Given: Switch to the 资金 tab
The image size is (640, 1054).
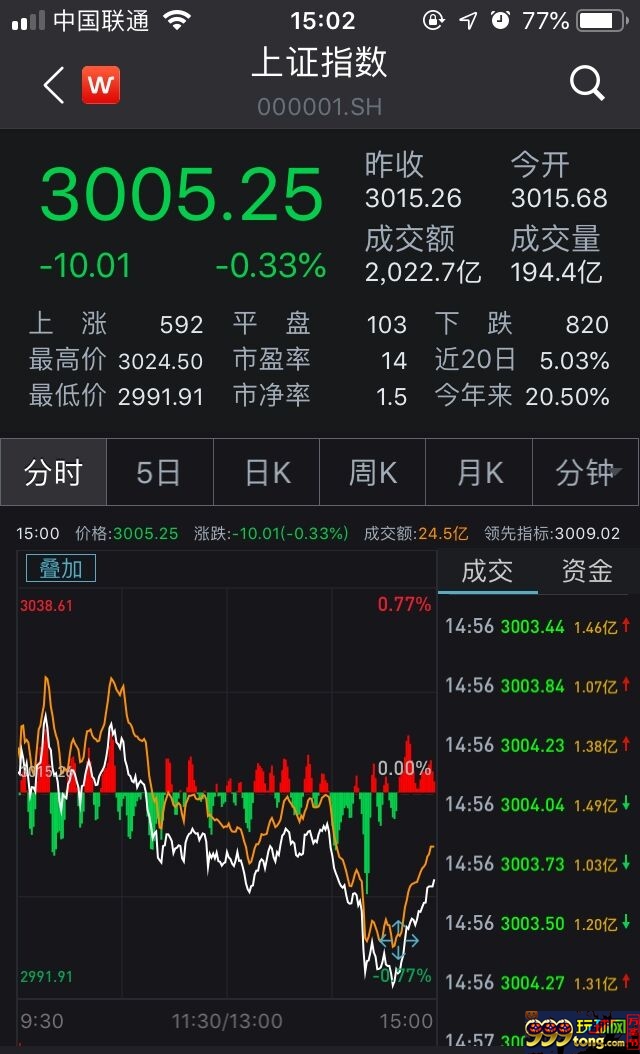Looking at the screenshot, I should [x=588, y=571].
